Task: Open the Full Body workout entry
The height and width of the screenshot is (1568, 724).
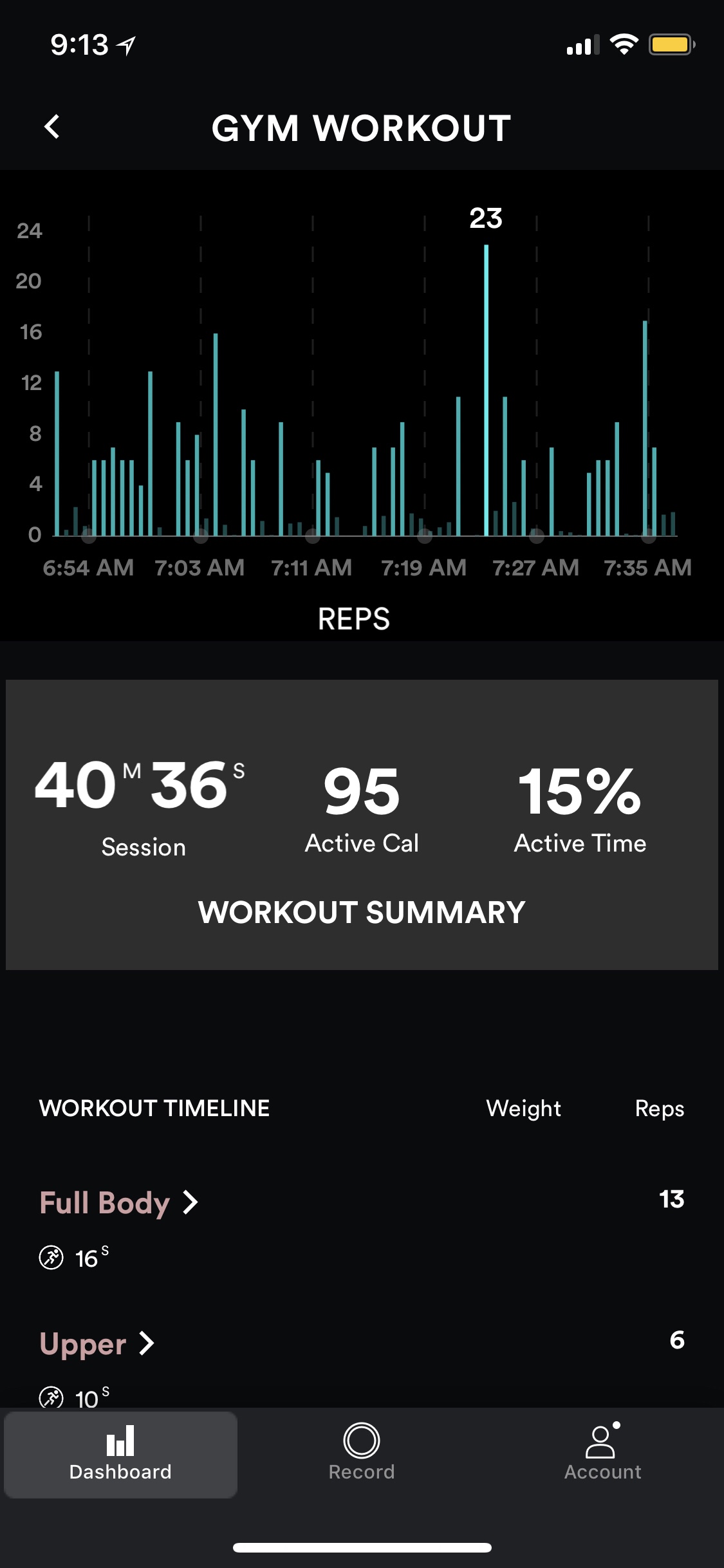Action: tap(119, 1202)
